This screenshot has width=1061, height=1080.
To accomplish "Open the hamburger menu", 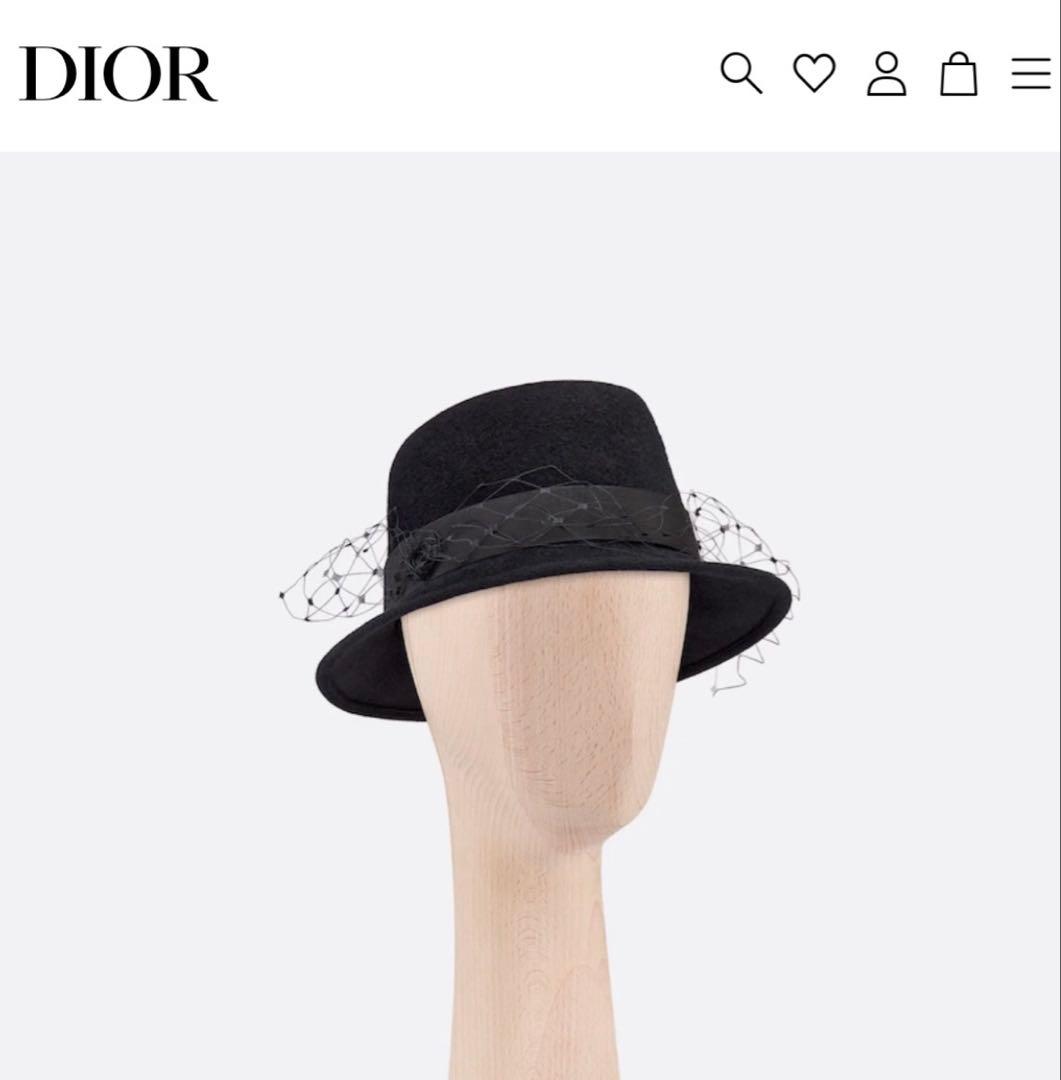I will (x=1030, y=74).
